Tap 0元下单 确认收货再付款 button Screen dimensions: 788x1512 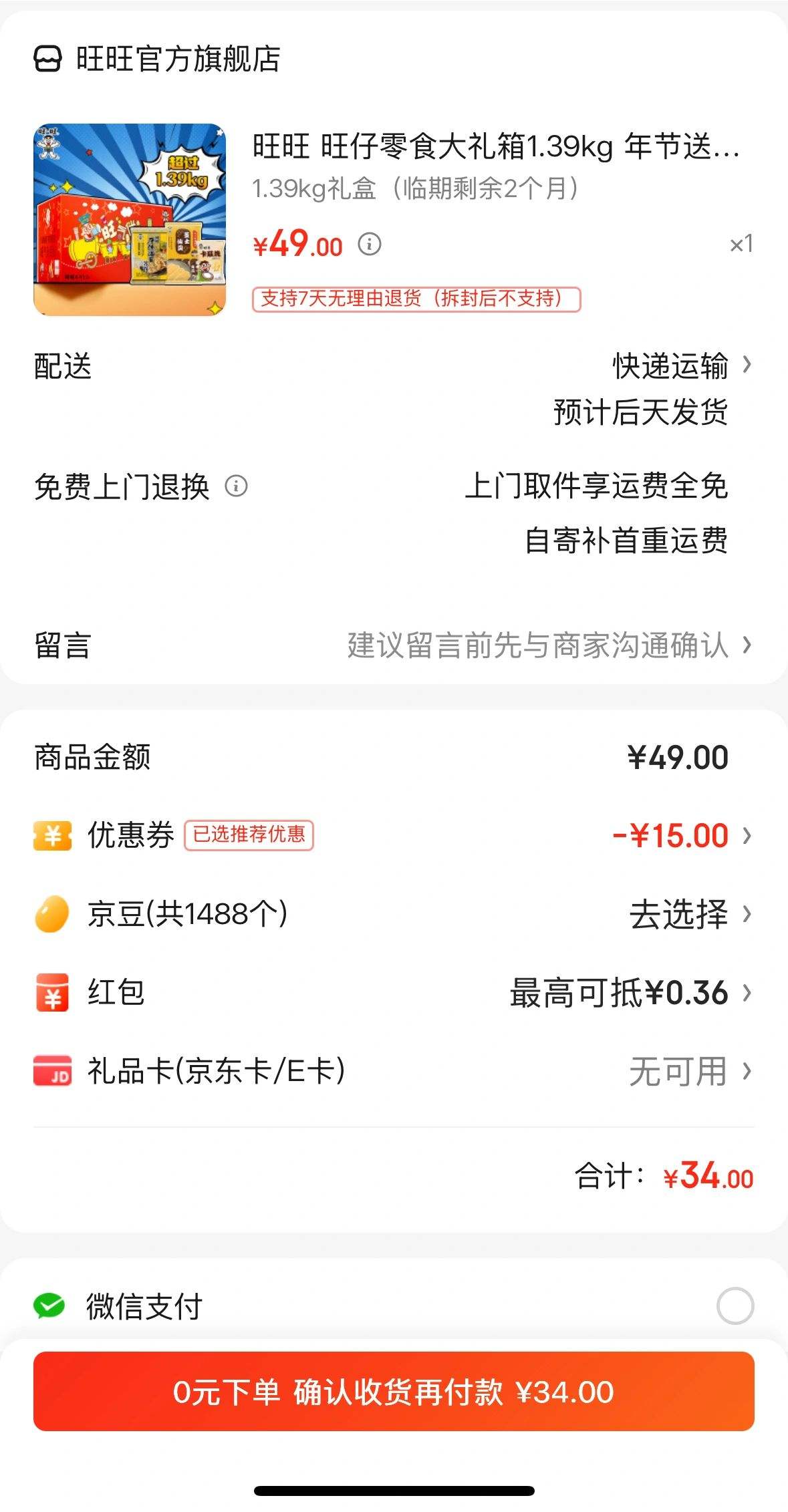pos(394,1391)
